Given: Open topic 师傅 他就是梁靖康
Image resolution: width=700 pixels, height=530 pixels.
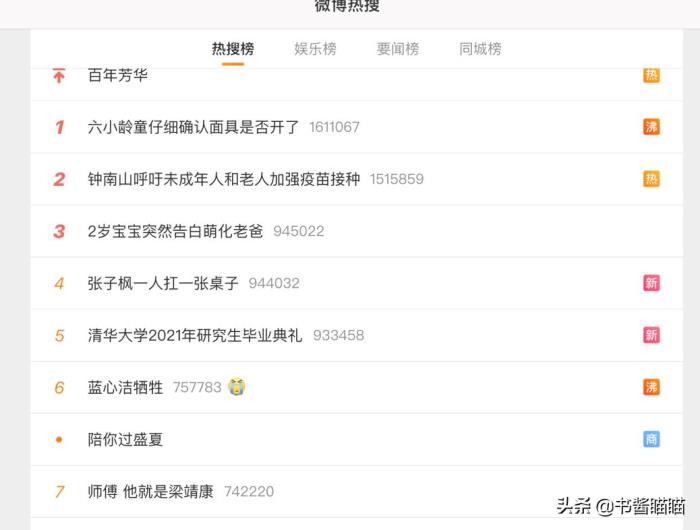Looking at the screenshot, I should 150,491.
